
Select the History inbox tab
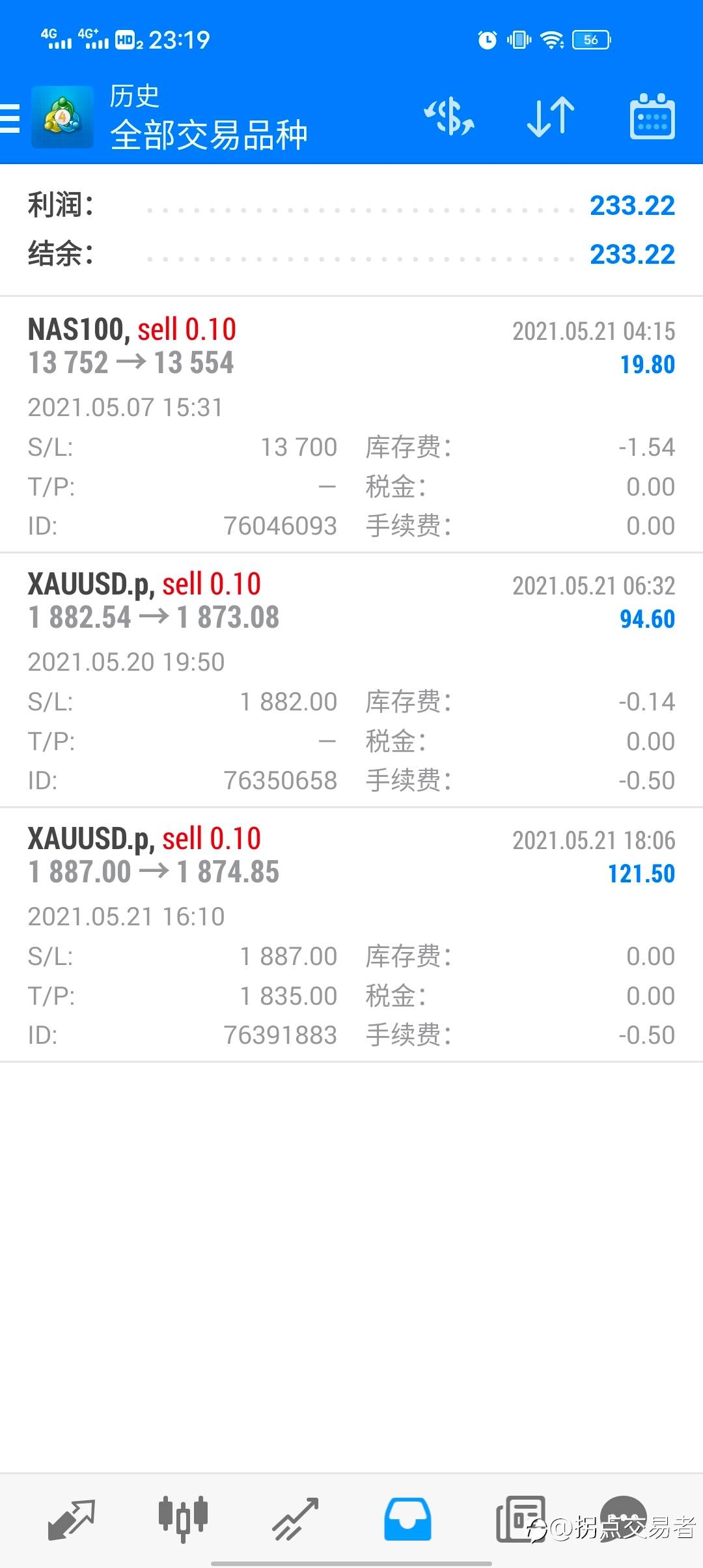(x=407, y=1520)
